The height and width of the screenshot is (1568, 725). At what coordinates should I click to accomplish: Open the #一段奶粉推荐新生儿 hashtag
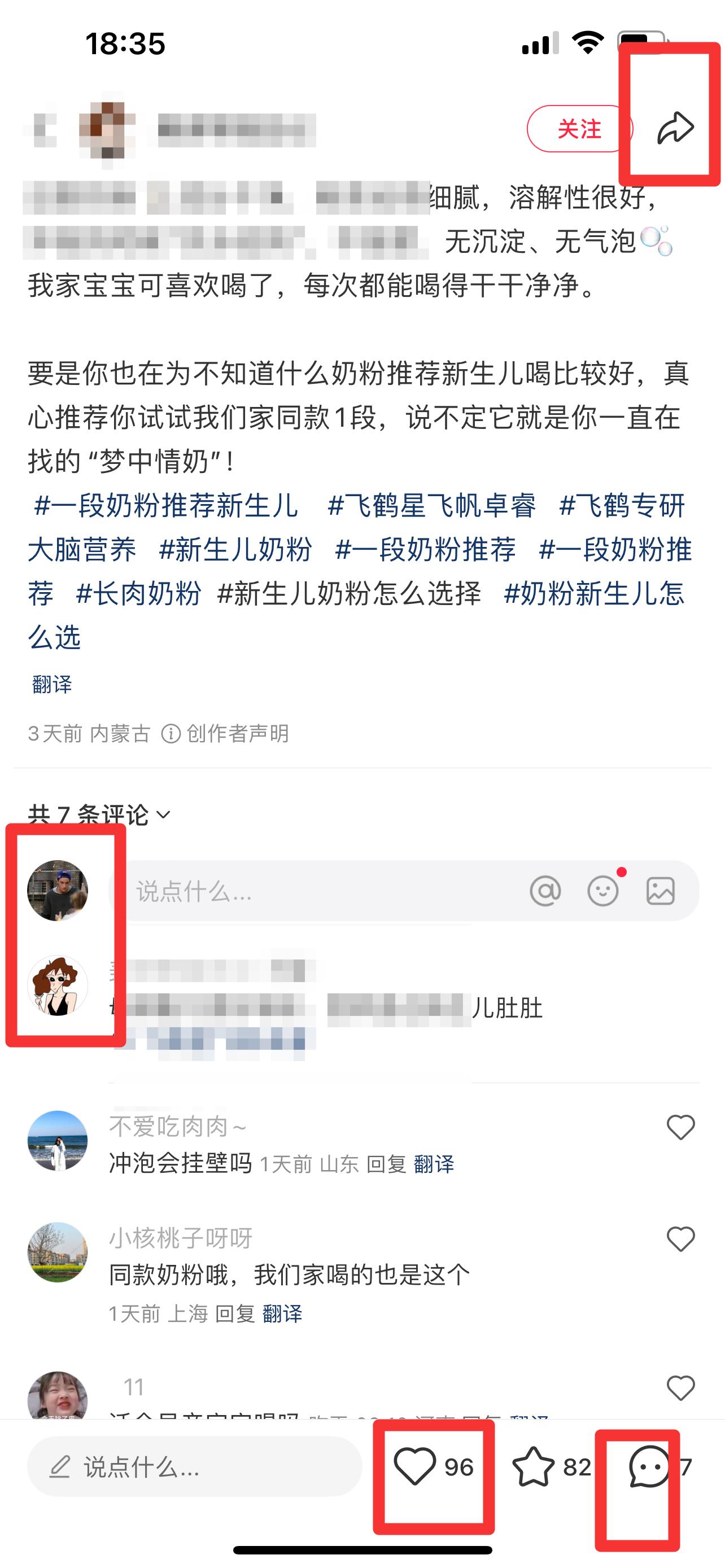coord(165,506)
